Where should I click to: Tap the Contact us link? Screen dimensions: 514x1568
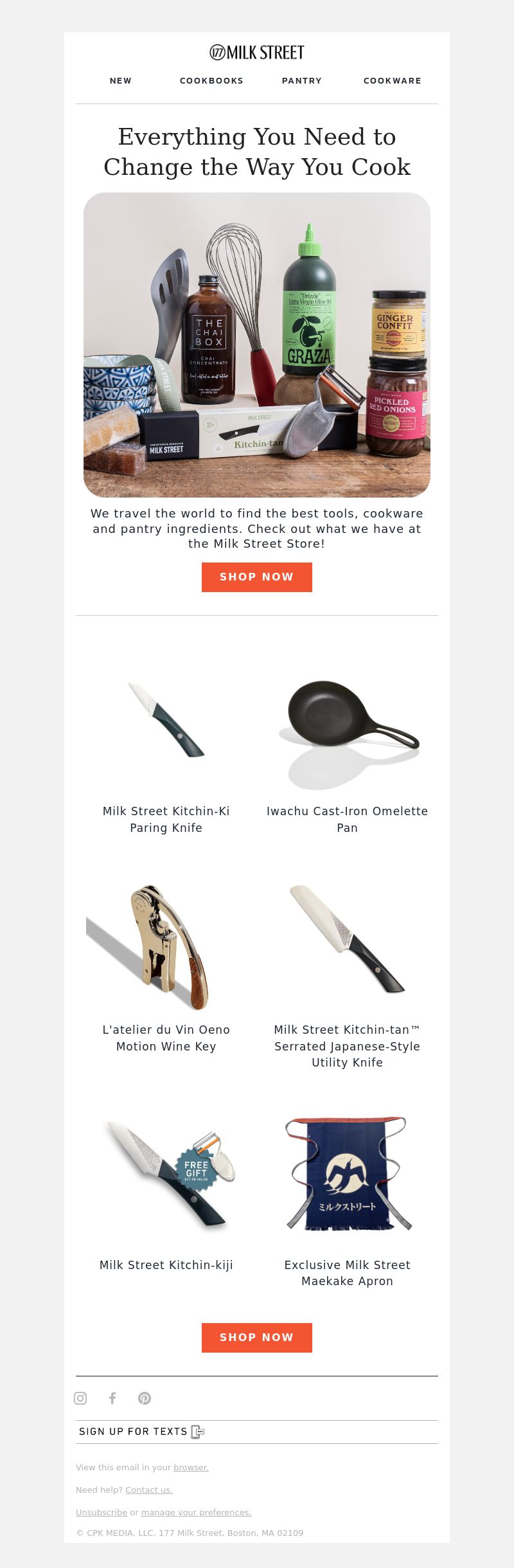[x=148, y=1490]
